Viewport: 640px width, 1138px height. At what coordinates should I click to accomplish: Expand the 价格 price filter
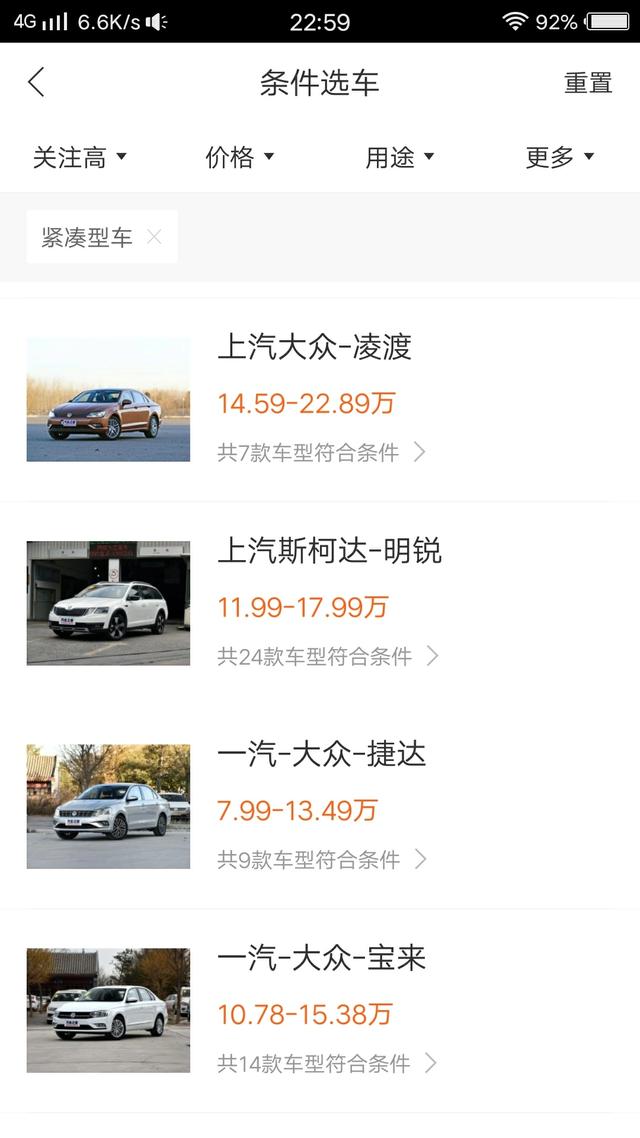(240, 157)
